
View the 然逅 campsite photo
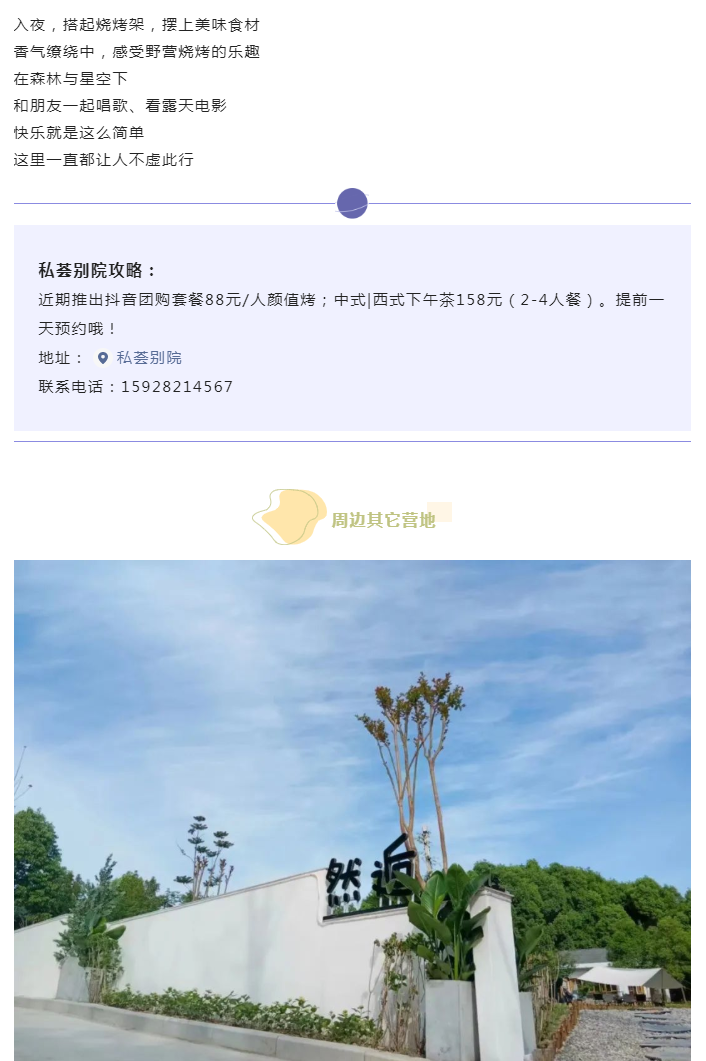coord(352,810)
